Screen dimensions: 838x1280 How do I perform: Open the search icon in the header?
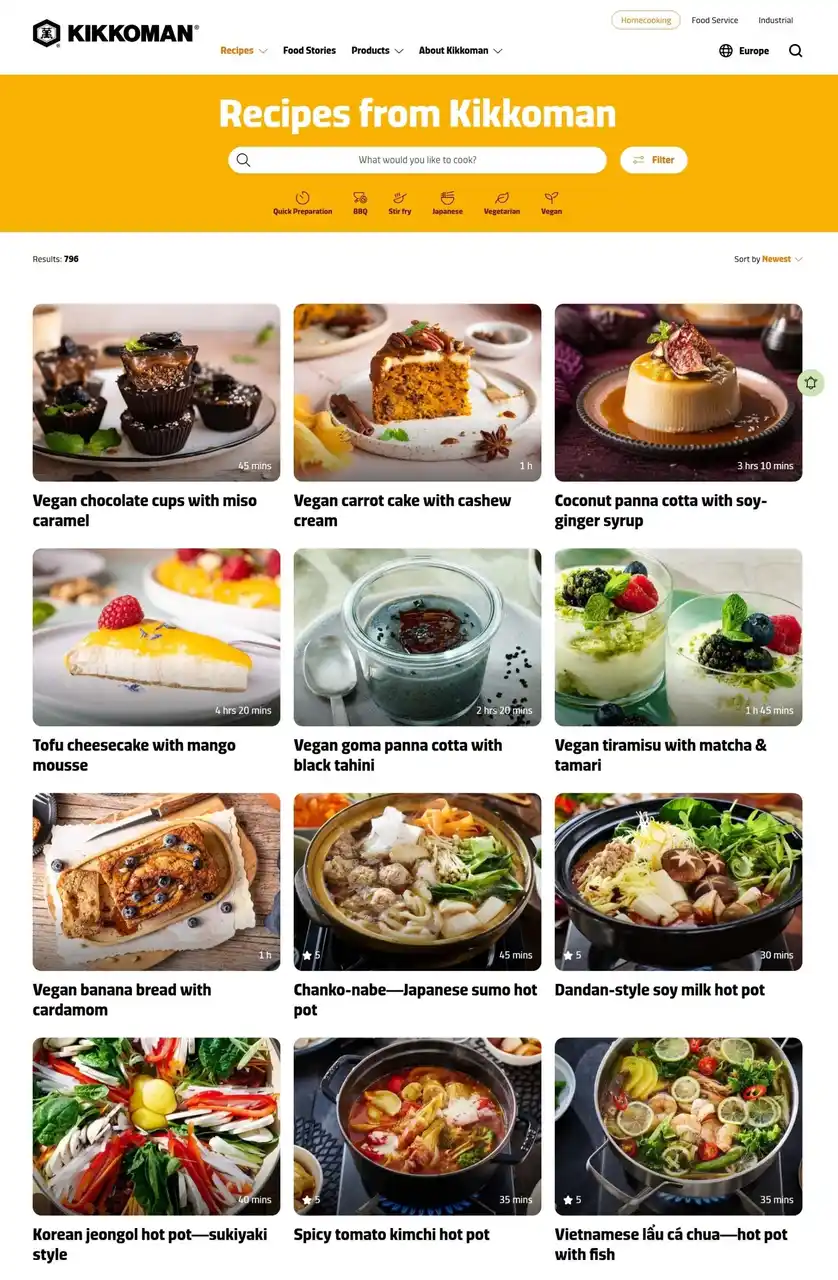pos(795,51)
